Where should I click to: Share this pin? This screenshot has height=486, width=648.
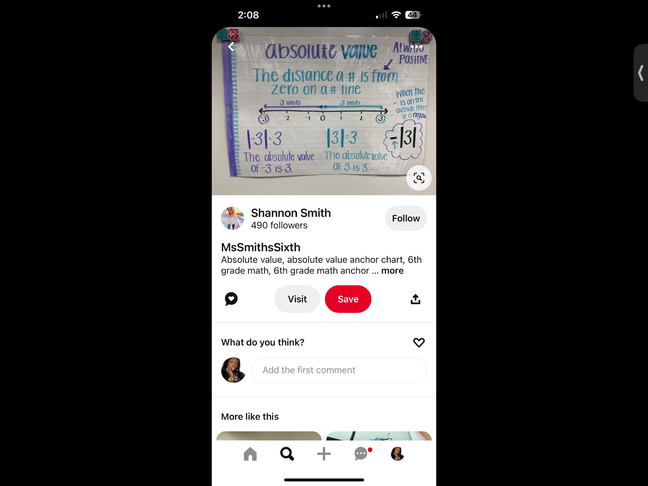click(416, 299)
